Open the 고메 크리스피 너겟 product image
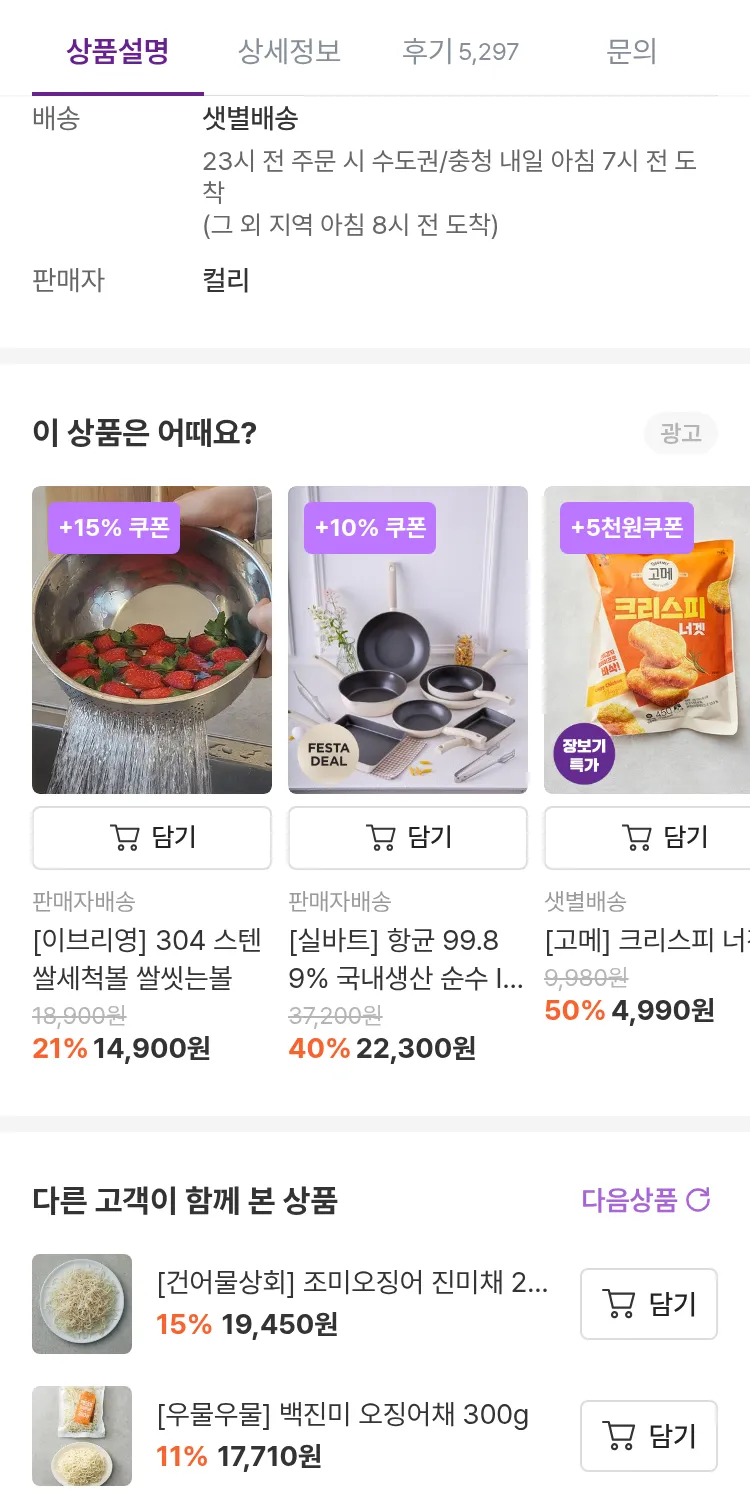The image size is (750, 1510). [647, 640]
